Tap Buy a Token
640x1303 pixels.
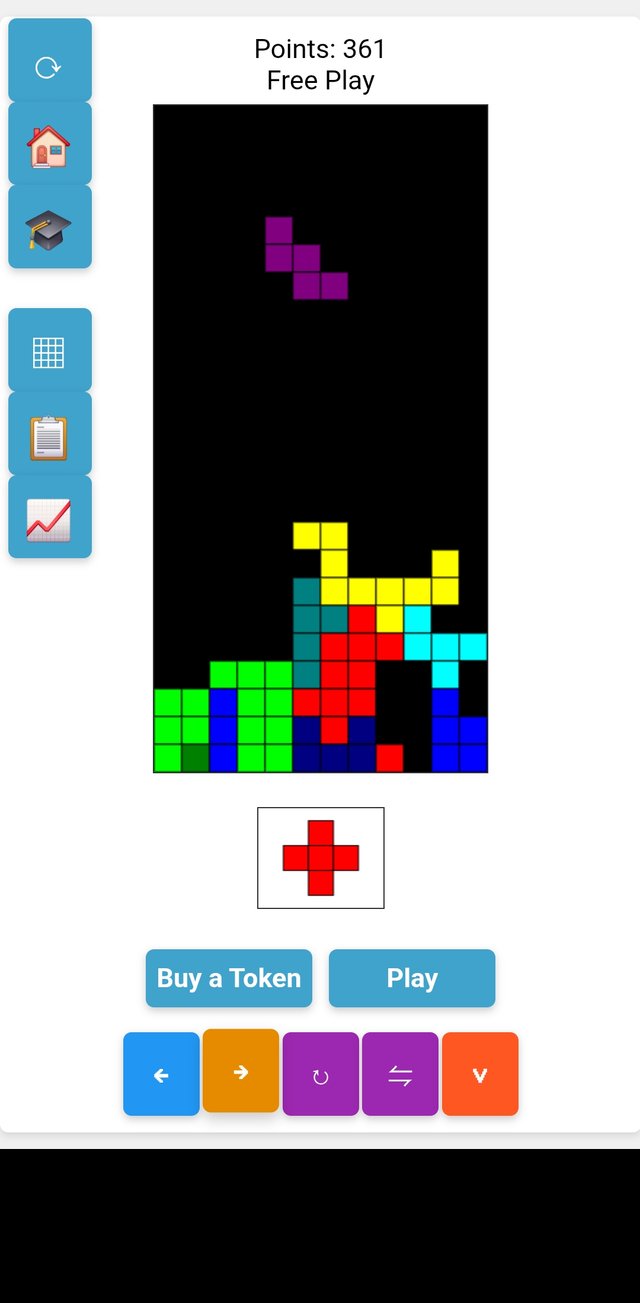tap(229, 978)
